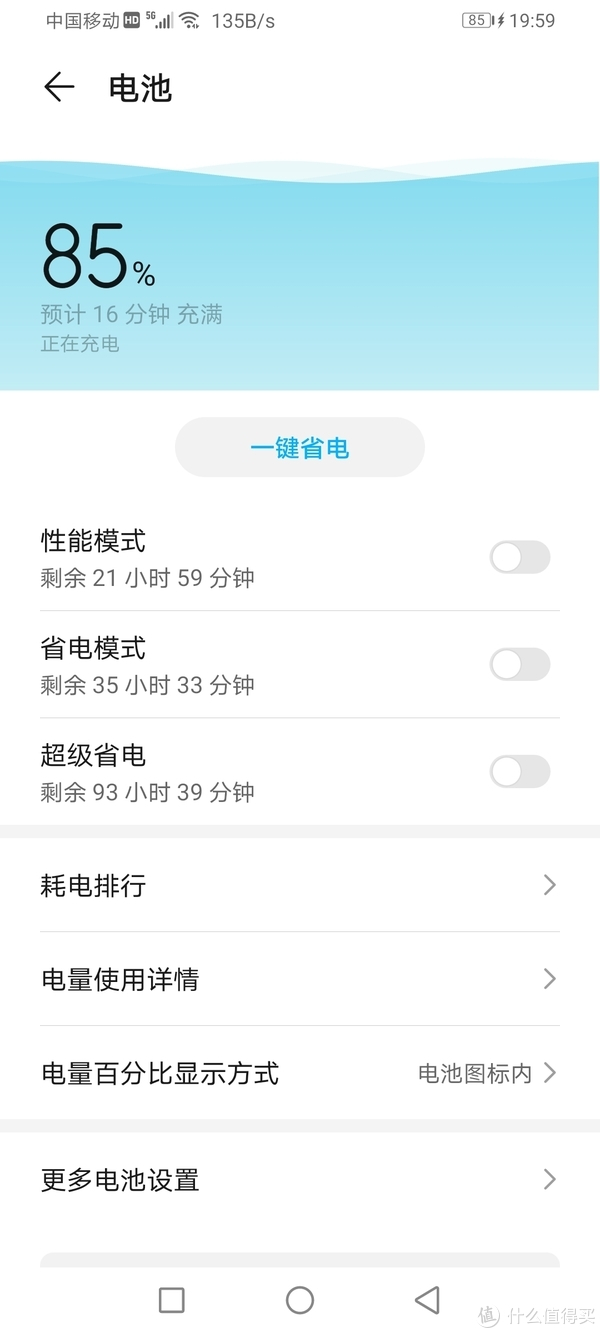Toggle the 超级省电 switch
600x1333 pixels.
[519, 771]
